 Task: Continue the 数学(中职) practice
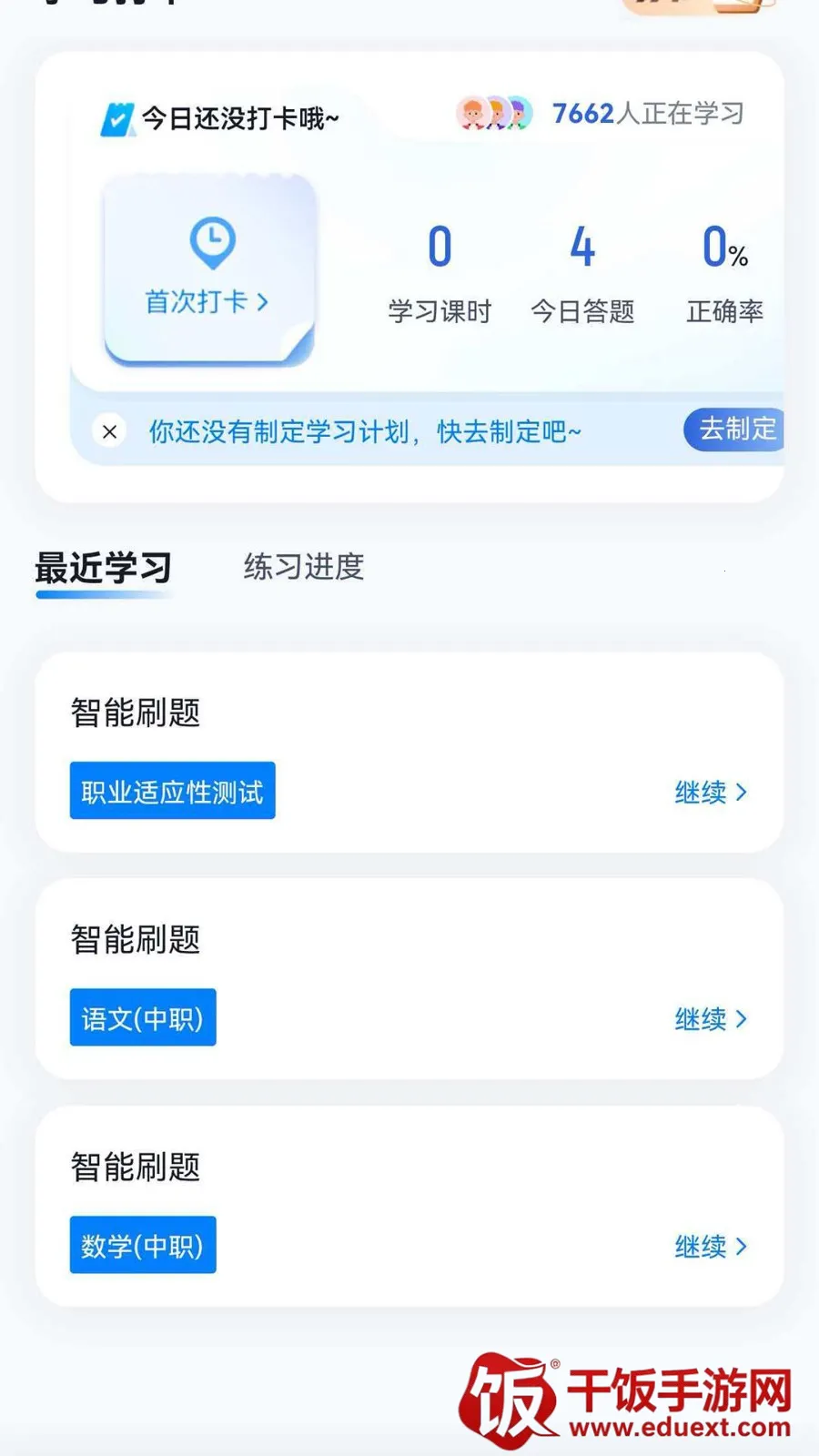[711, 1247]
